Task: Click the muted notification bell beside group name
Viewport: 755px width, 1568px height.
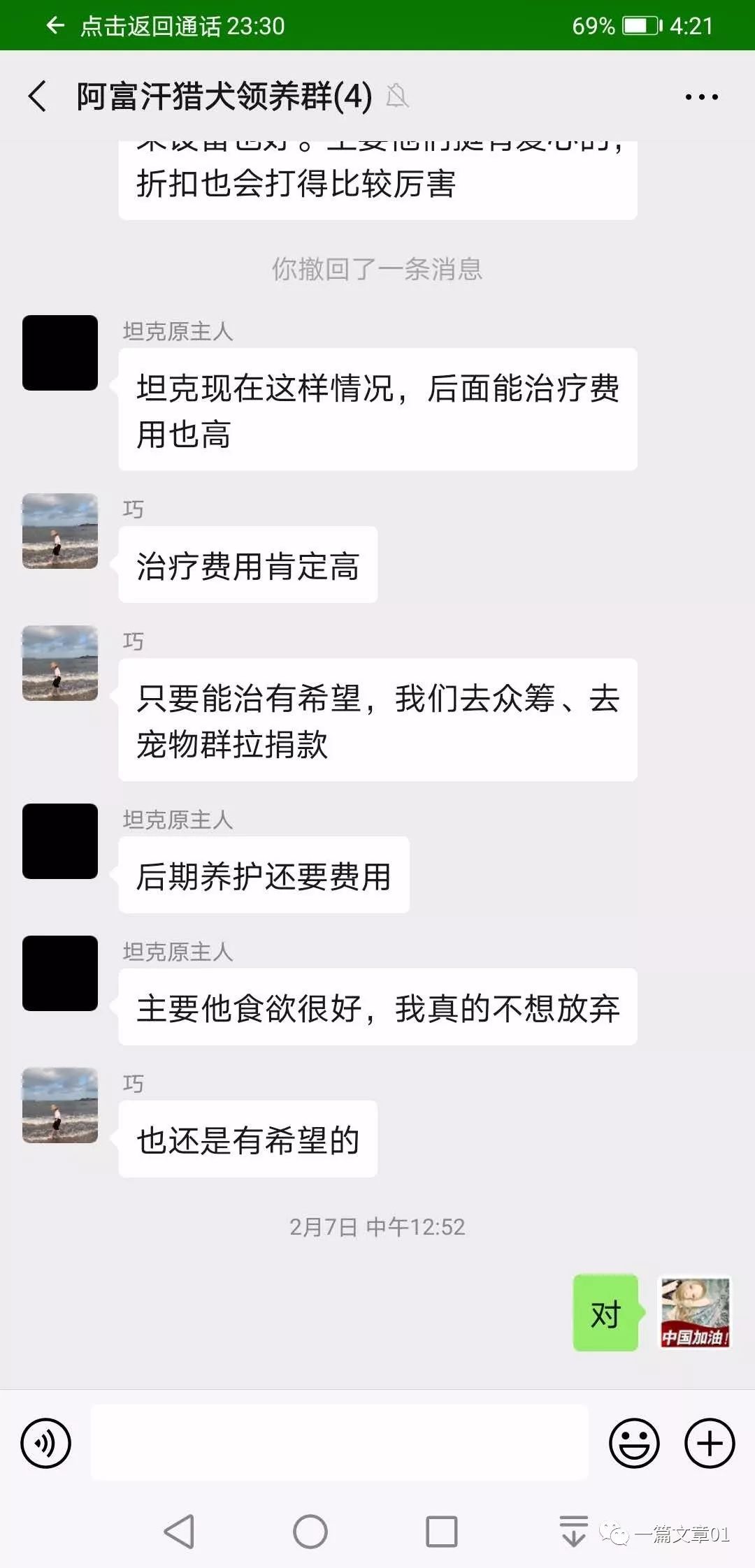Action: tap(396, 98)
